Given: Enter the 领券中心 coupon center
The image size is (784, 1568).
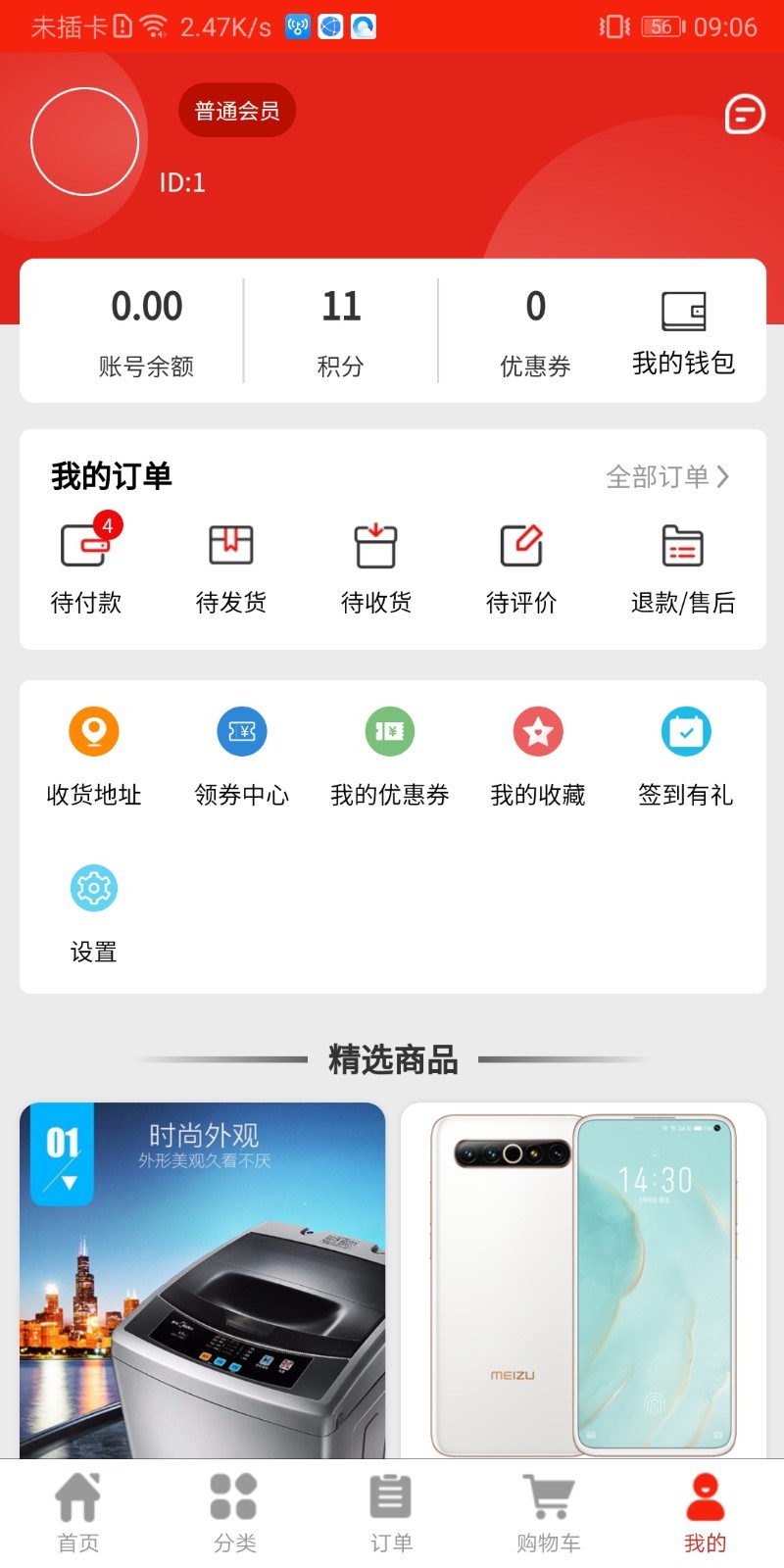Looking at the screenshot, I should point(241,755).
